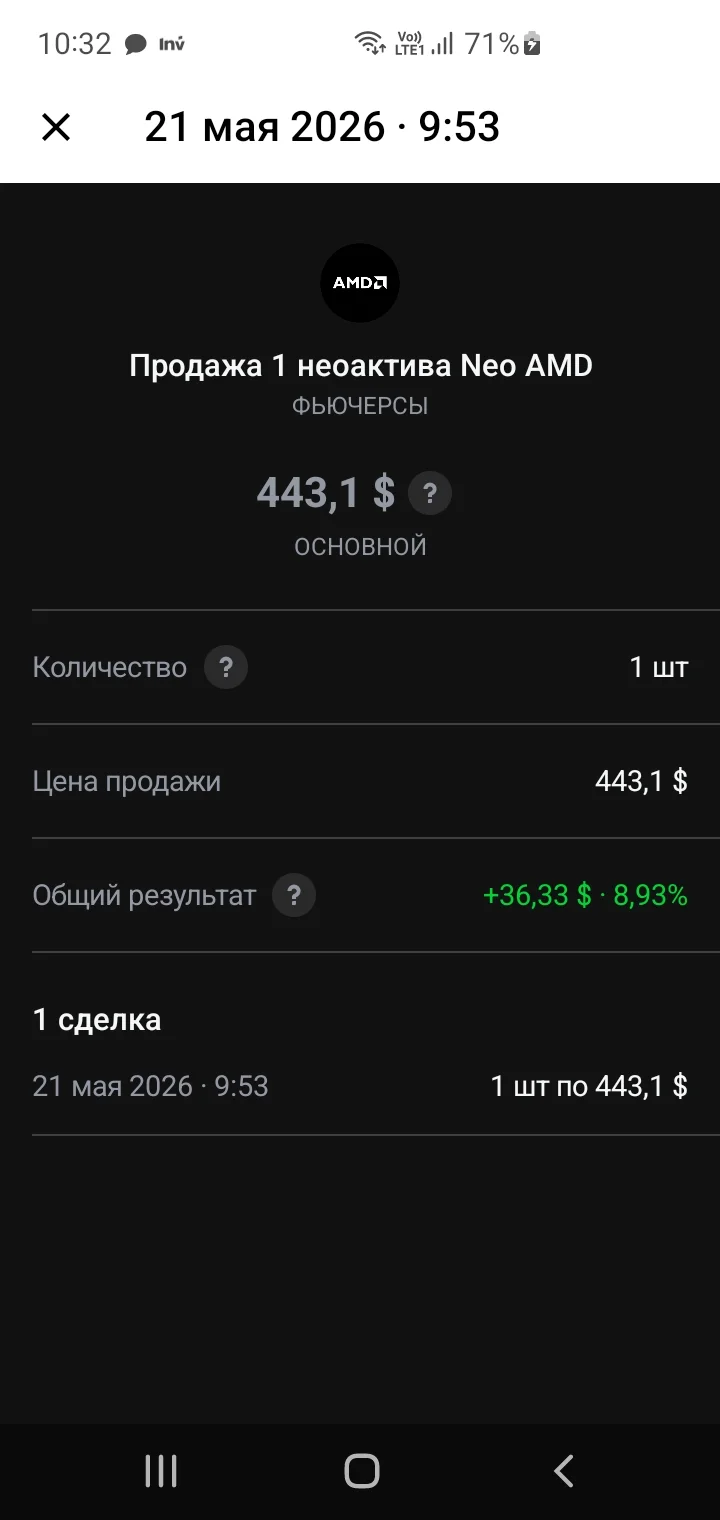
Task: Close the trade details screen
Action: tap(56, 127)
